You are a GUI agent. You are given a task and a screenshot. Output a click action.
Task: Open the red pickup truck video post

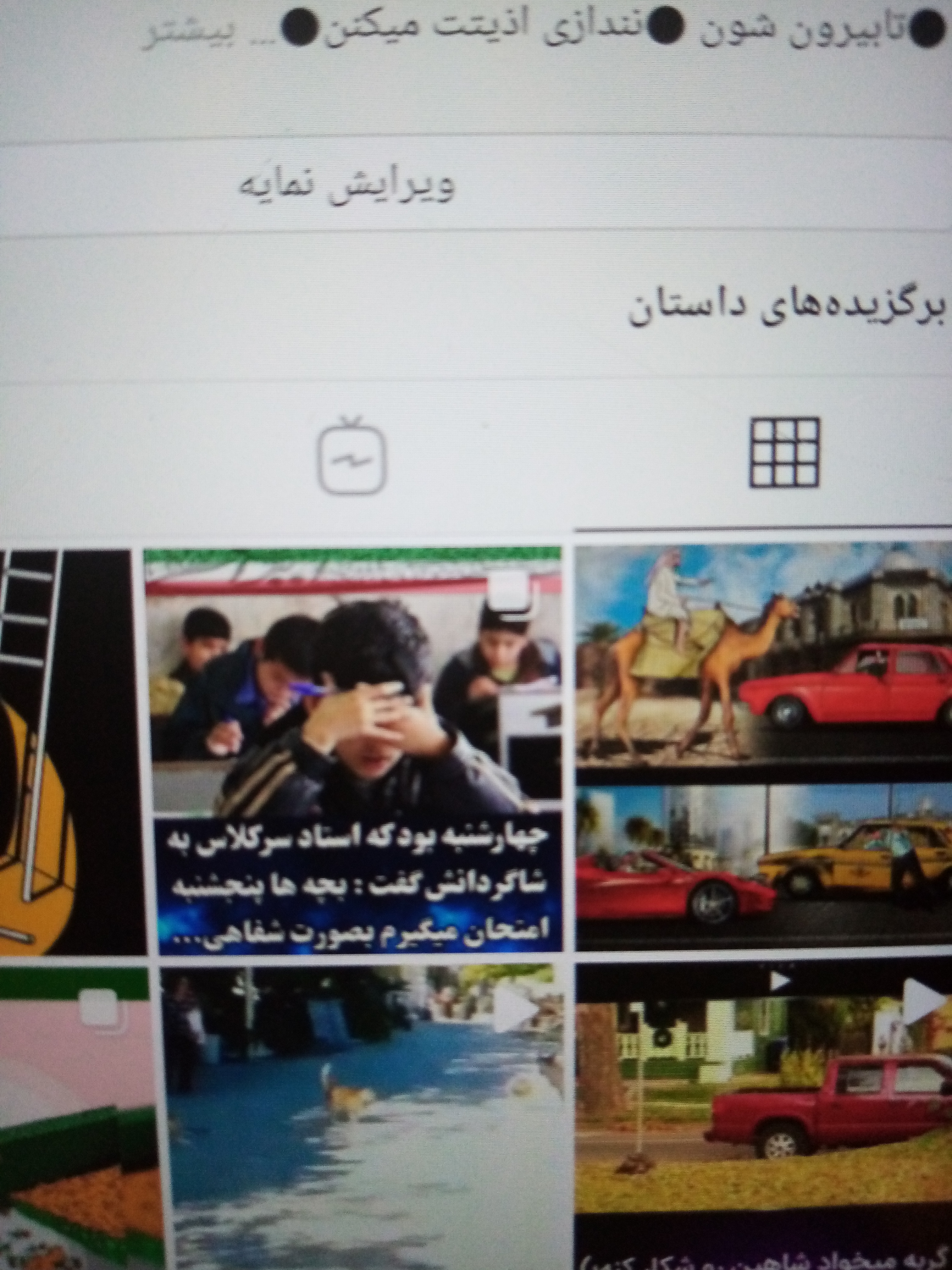coord(763,1119)
